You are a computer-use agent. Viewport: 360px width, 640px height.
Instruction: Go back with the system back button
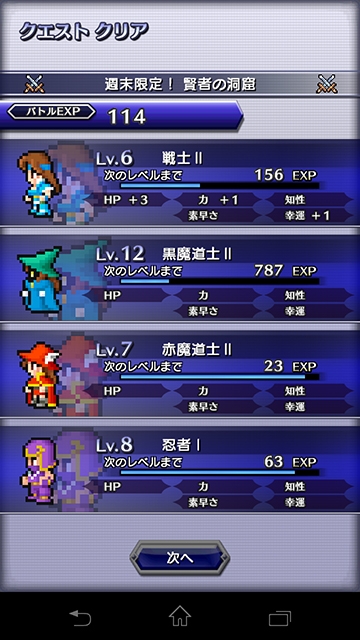click(80, 618)
